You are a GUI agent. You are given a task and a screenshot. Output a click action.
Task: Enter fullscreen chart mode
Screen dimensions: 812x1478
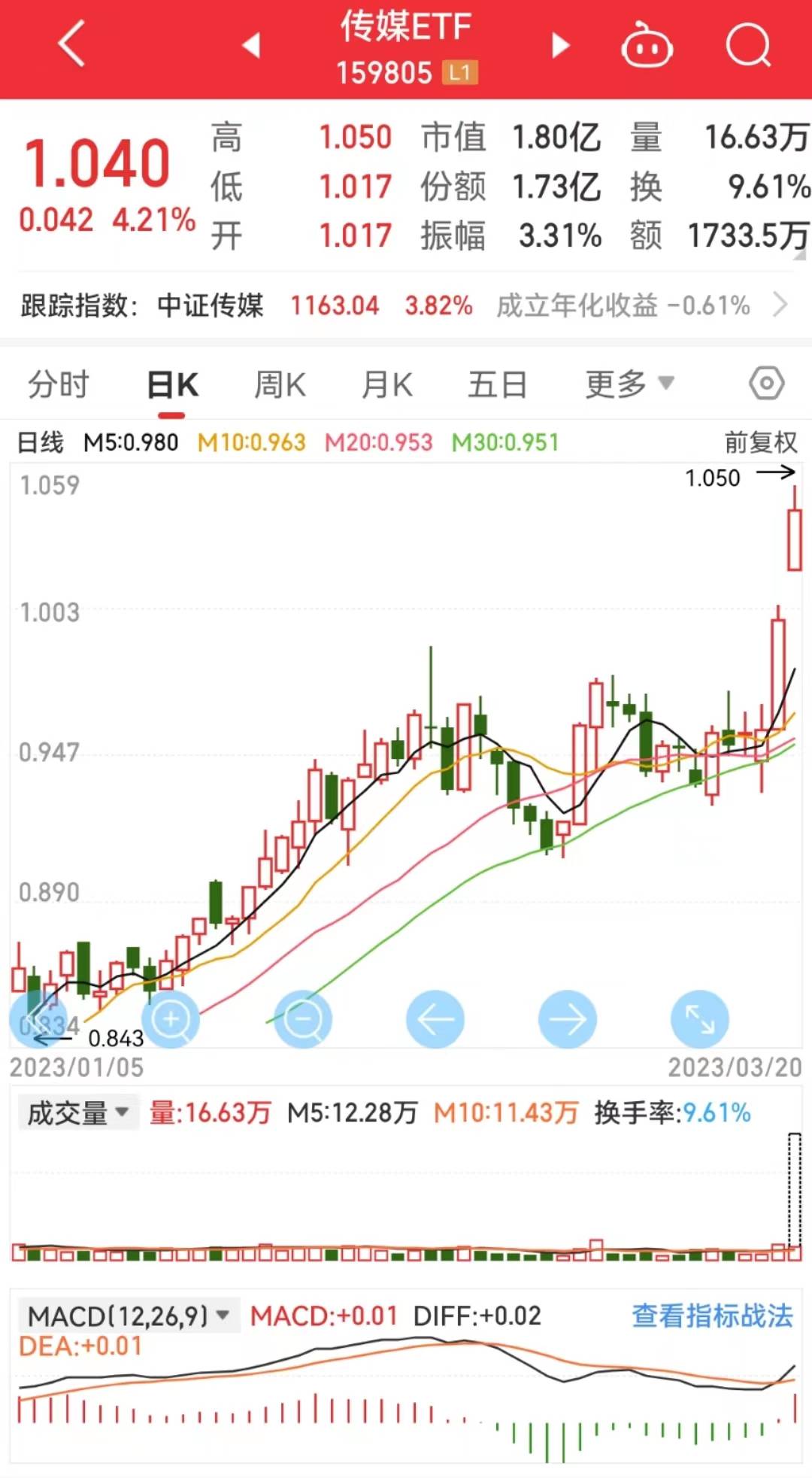[700, 1018]
